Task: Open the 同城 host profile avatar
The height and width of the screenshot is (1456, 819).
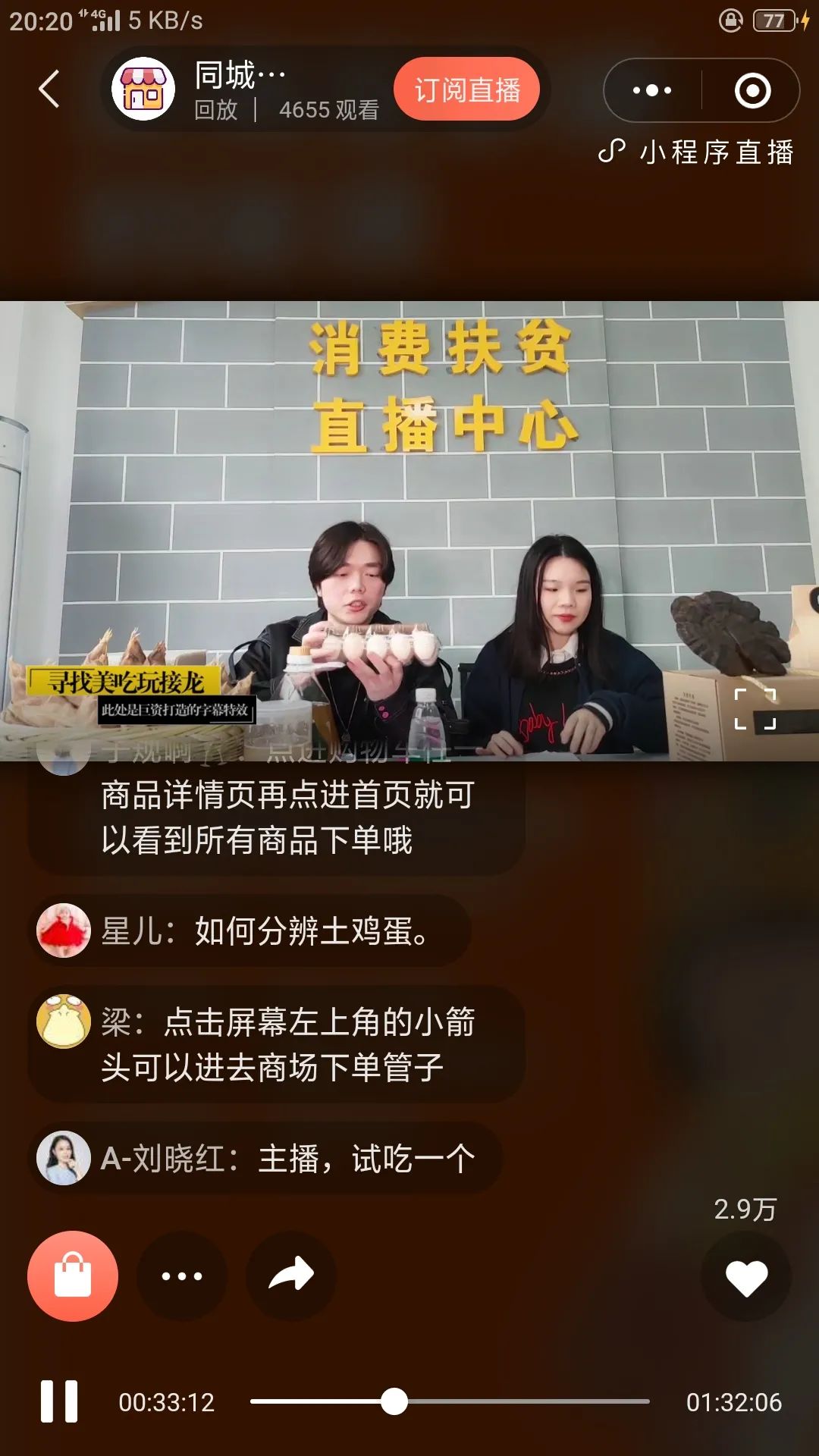Action: [143, 89]
